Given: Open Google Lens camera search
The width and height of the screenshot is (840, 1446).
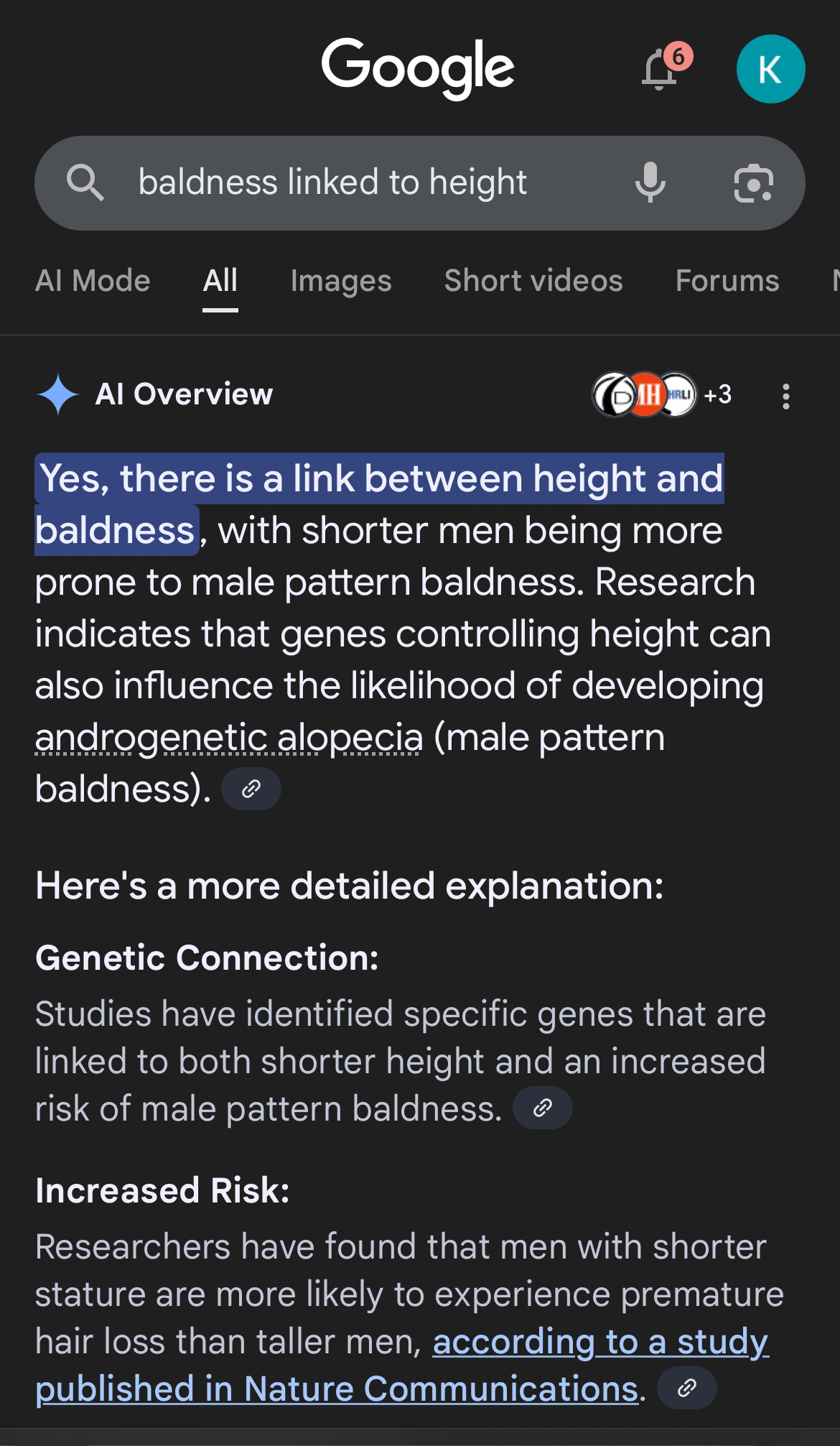Looking at the screenshot, I should pyautogui.click(x=753, y=183).
